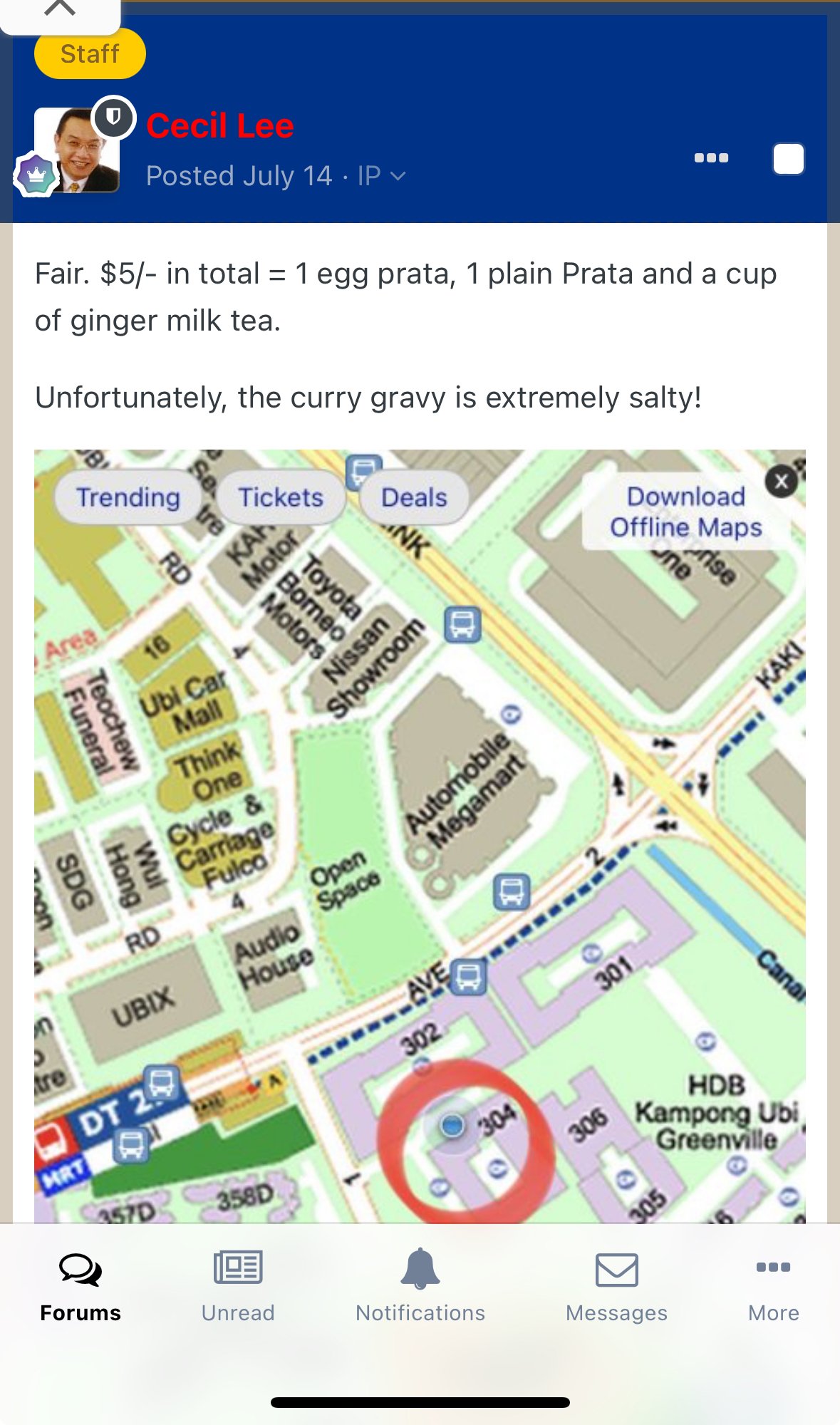Open the Messages tab
Viewport: 840px width, 1425px height.
[x=616, y=1287]
